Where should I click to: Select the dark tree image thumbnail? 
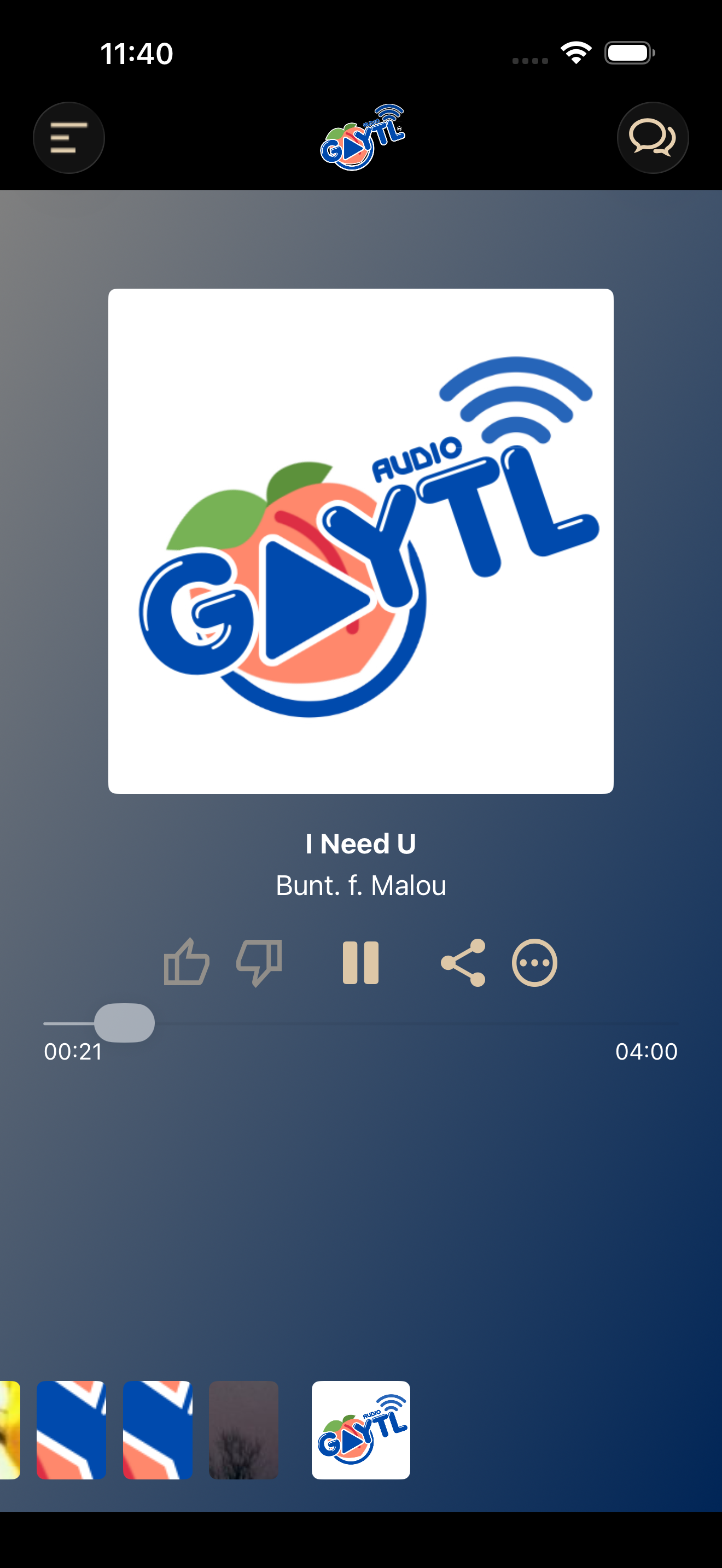[x=243, y=1430]
